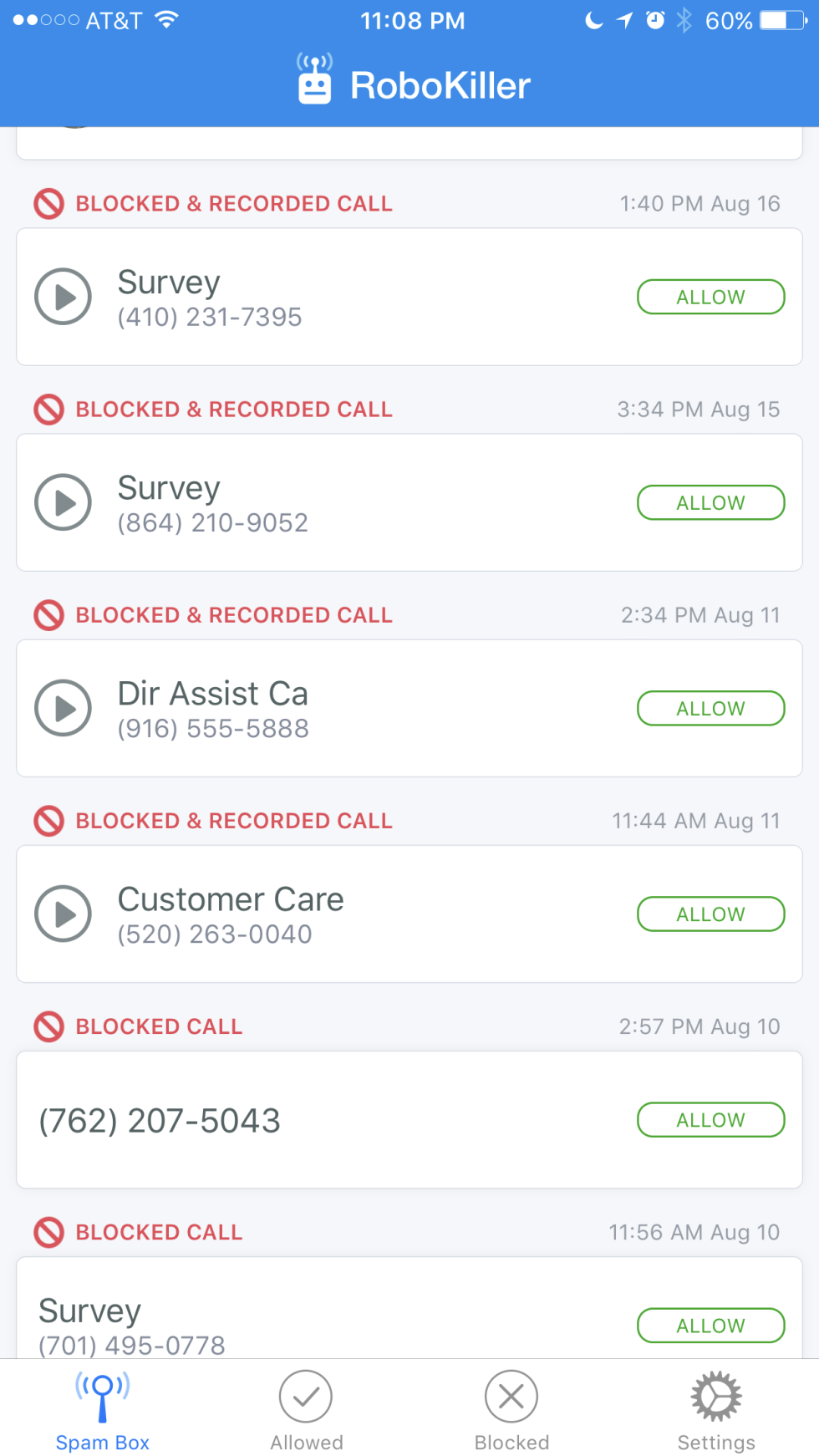Screen dimensions: 819x1456
Task: Tap blocked icon next to (762) 207-5043 entry
Action: click(48, 1026)
